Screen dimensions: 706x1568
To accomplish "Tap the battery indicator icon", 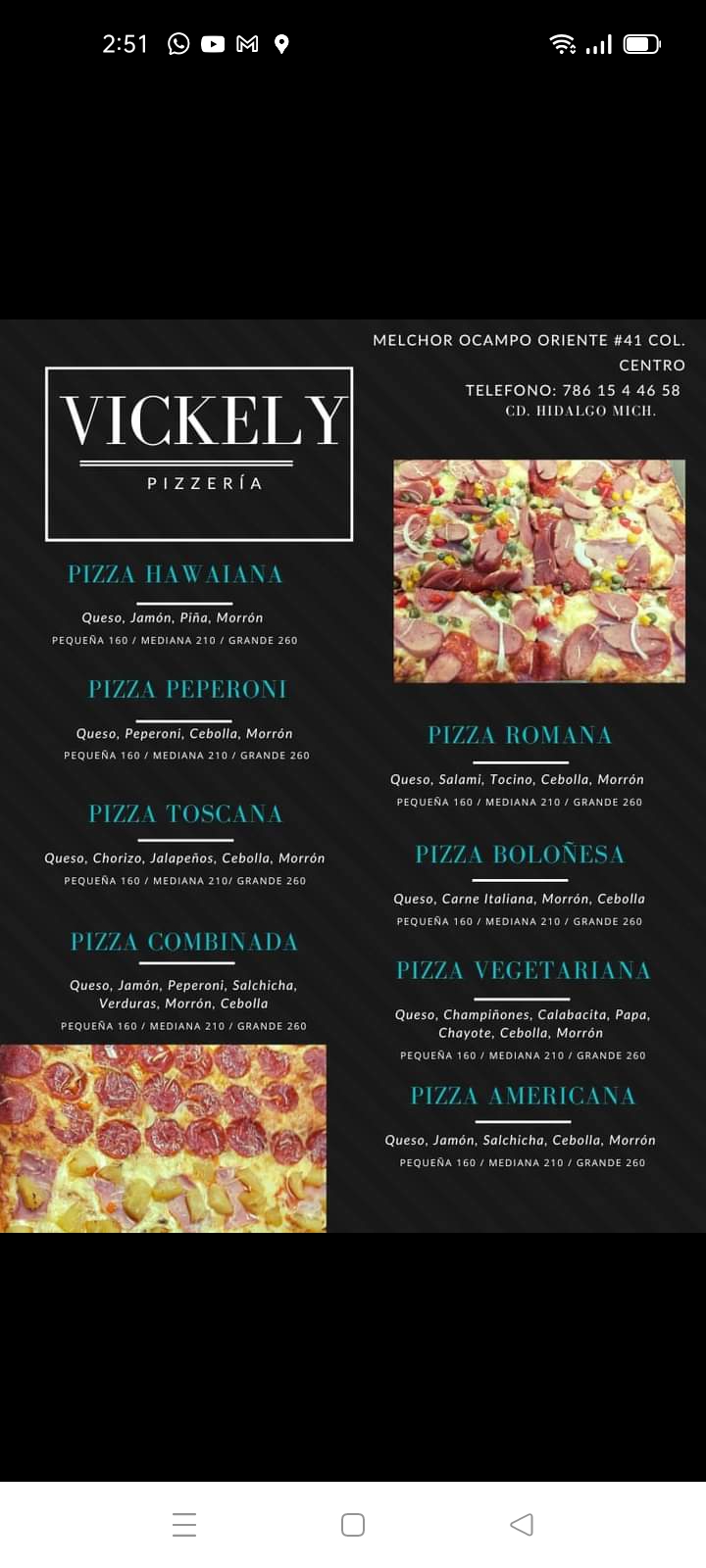I will pos(639,43).
